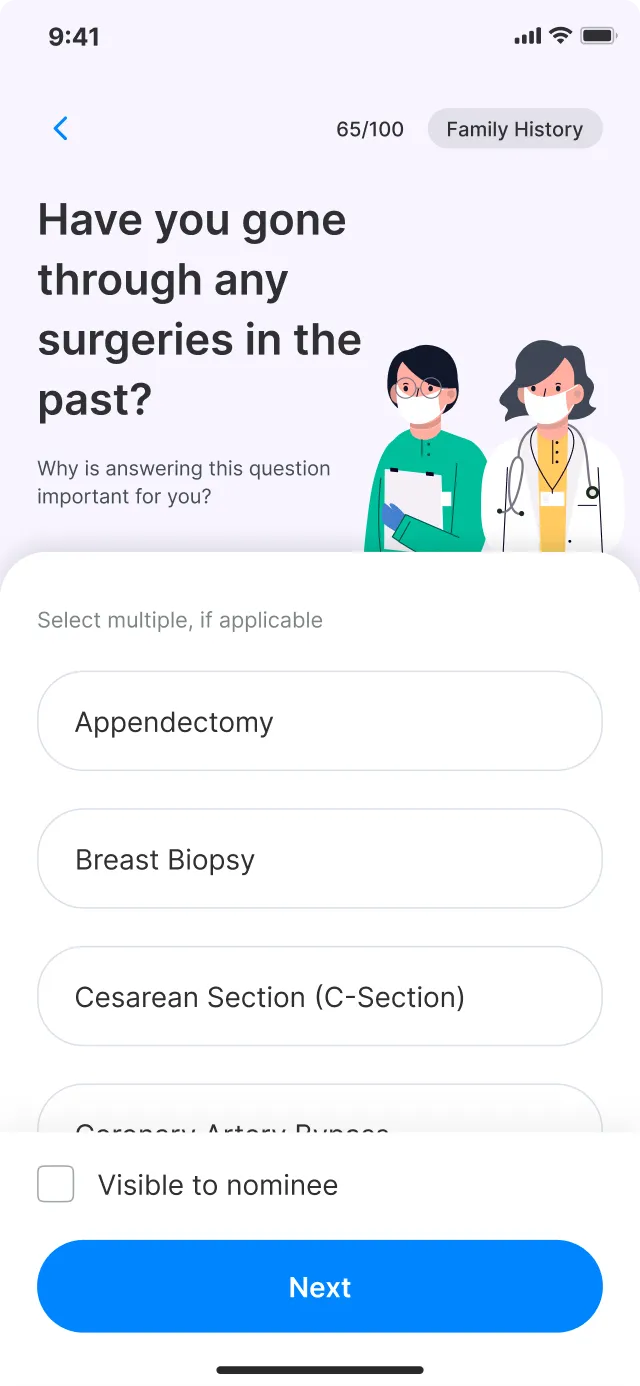Choose Breast Biopsy from the list
Screen dimensions: 640x1386
click(x=320, y=859)
